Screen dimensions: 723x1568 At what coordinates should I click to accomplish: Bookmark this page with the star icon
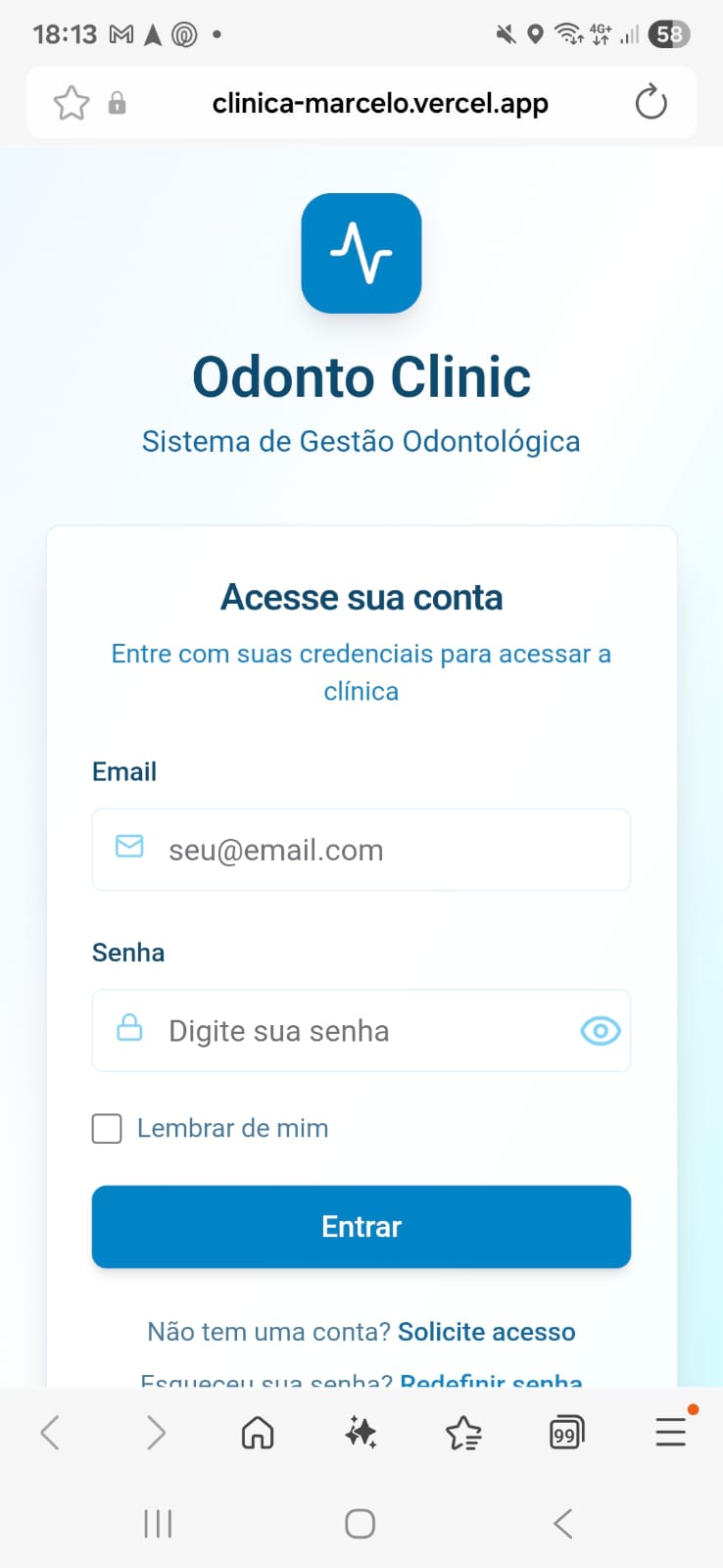point(72,103)
